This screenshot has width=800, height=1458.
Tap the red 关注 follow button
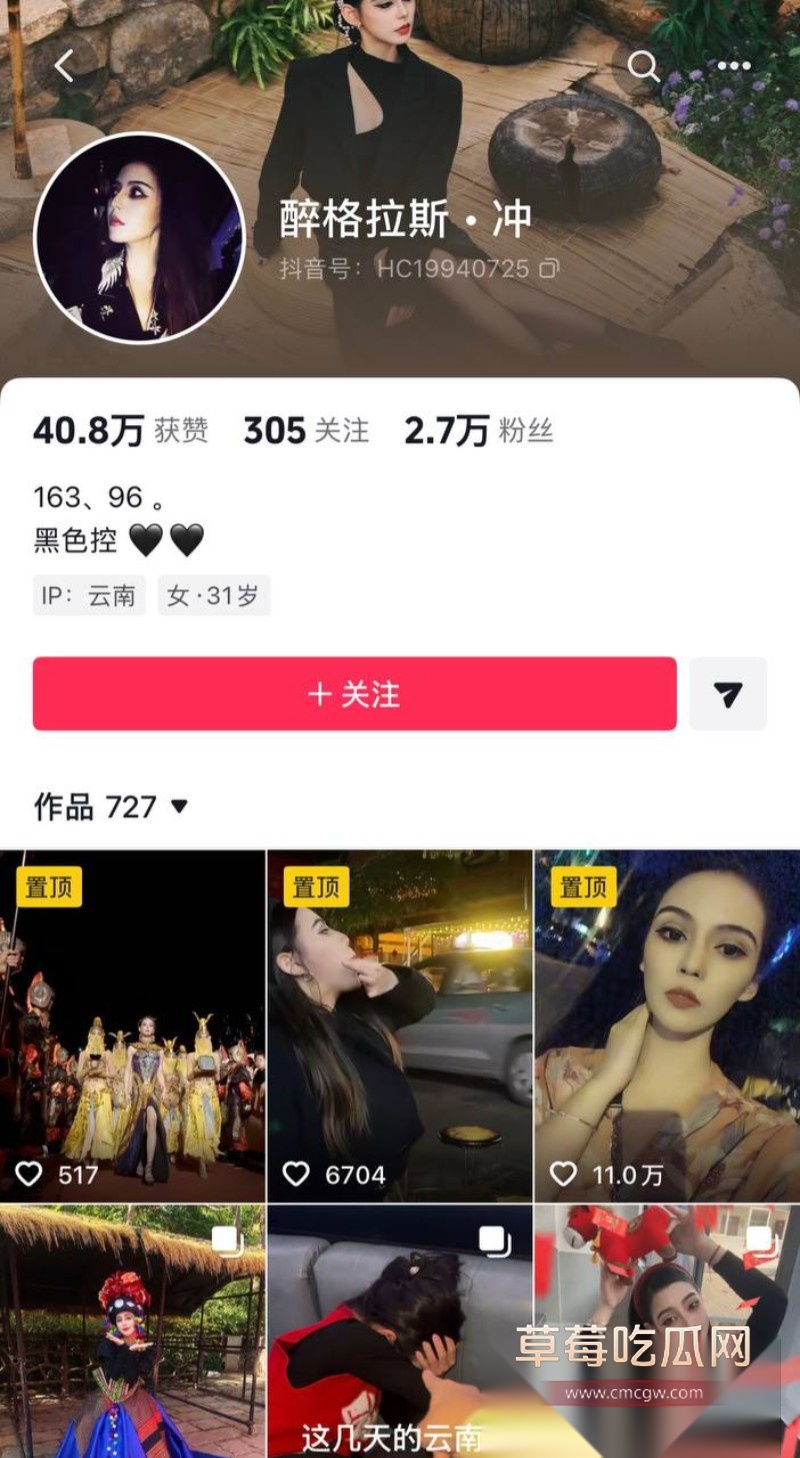[354, 693]
